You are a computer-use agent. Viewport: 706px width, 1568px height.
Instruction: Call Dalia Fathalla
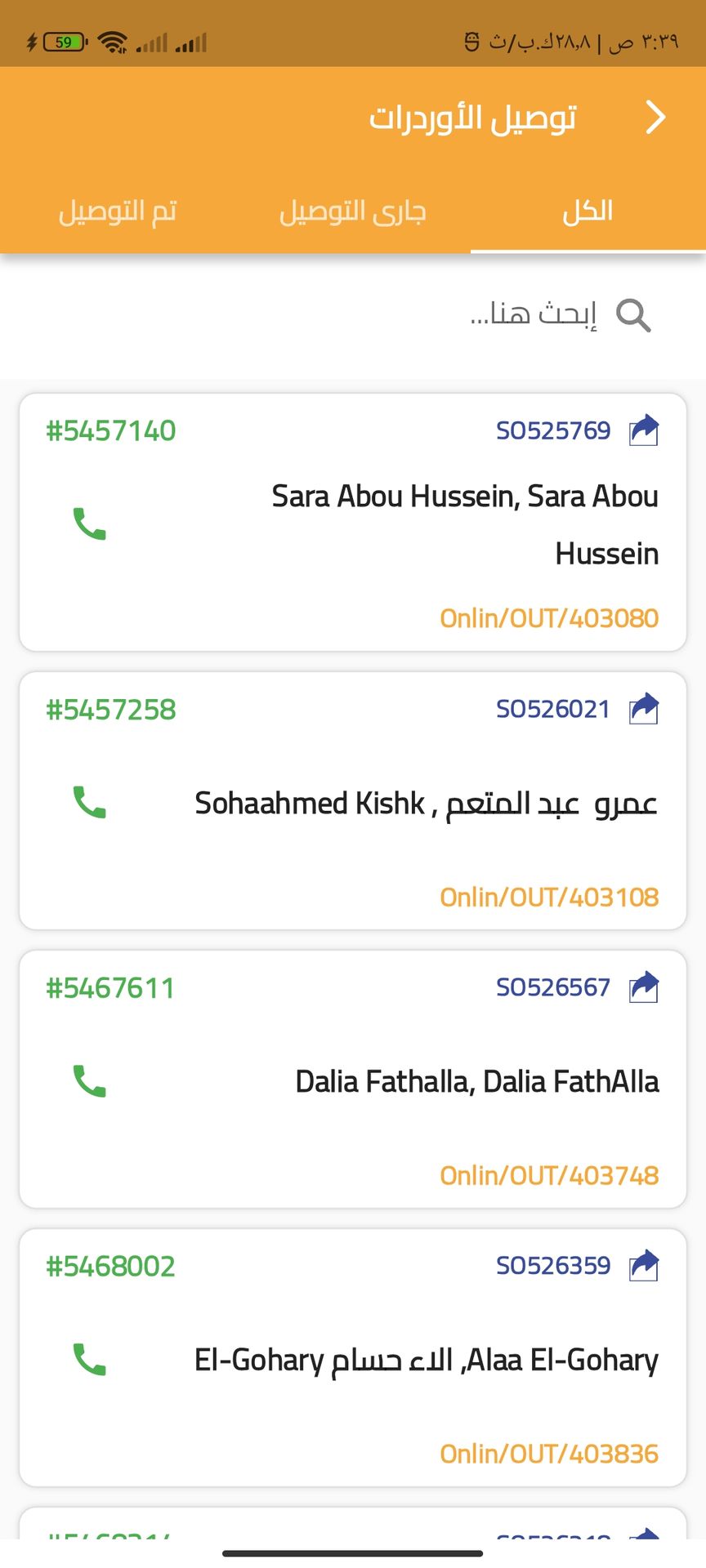[x=90, y=1081]
